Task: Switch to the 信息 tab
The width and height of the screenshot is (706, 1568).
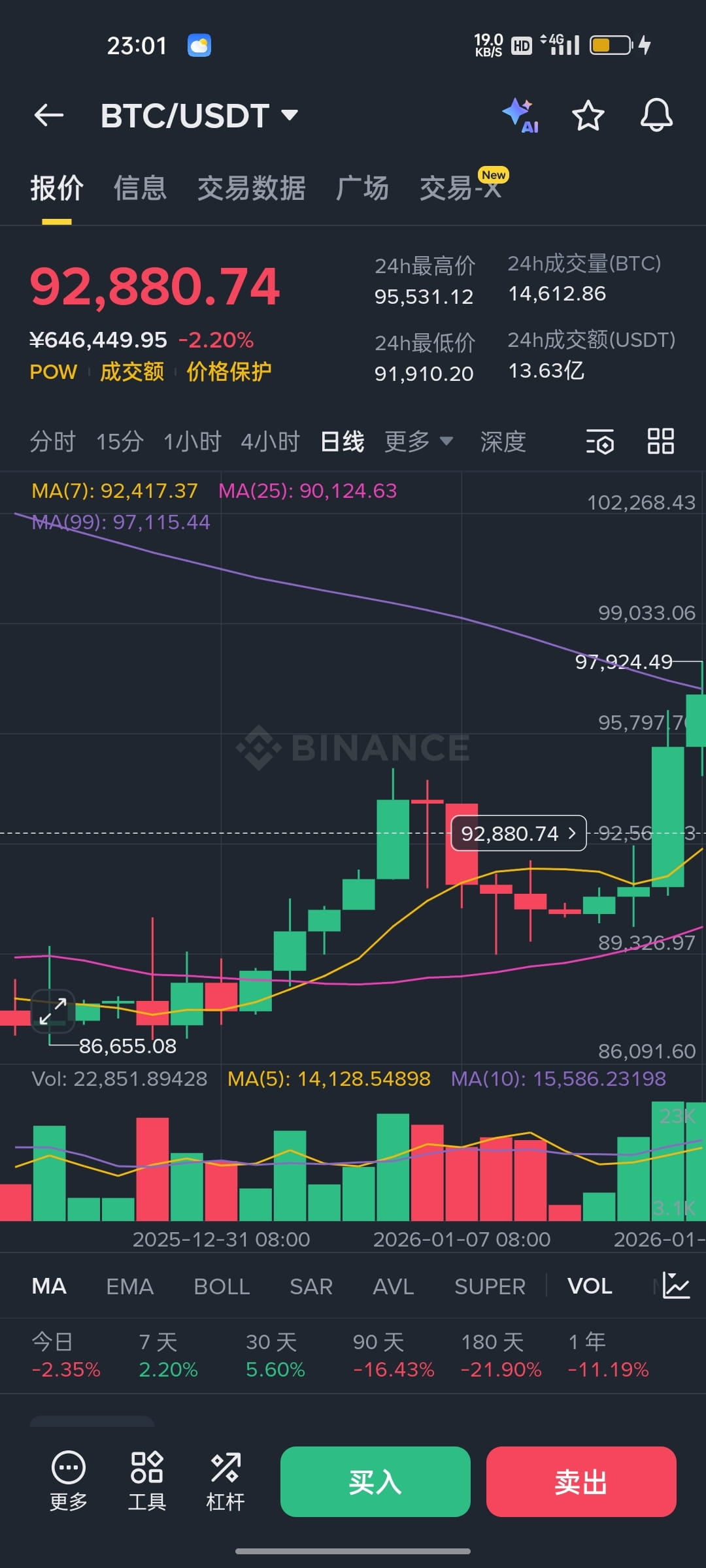Action: coord(140,188)
